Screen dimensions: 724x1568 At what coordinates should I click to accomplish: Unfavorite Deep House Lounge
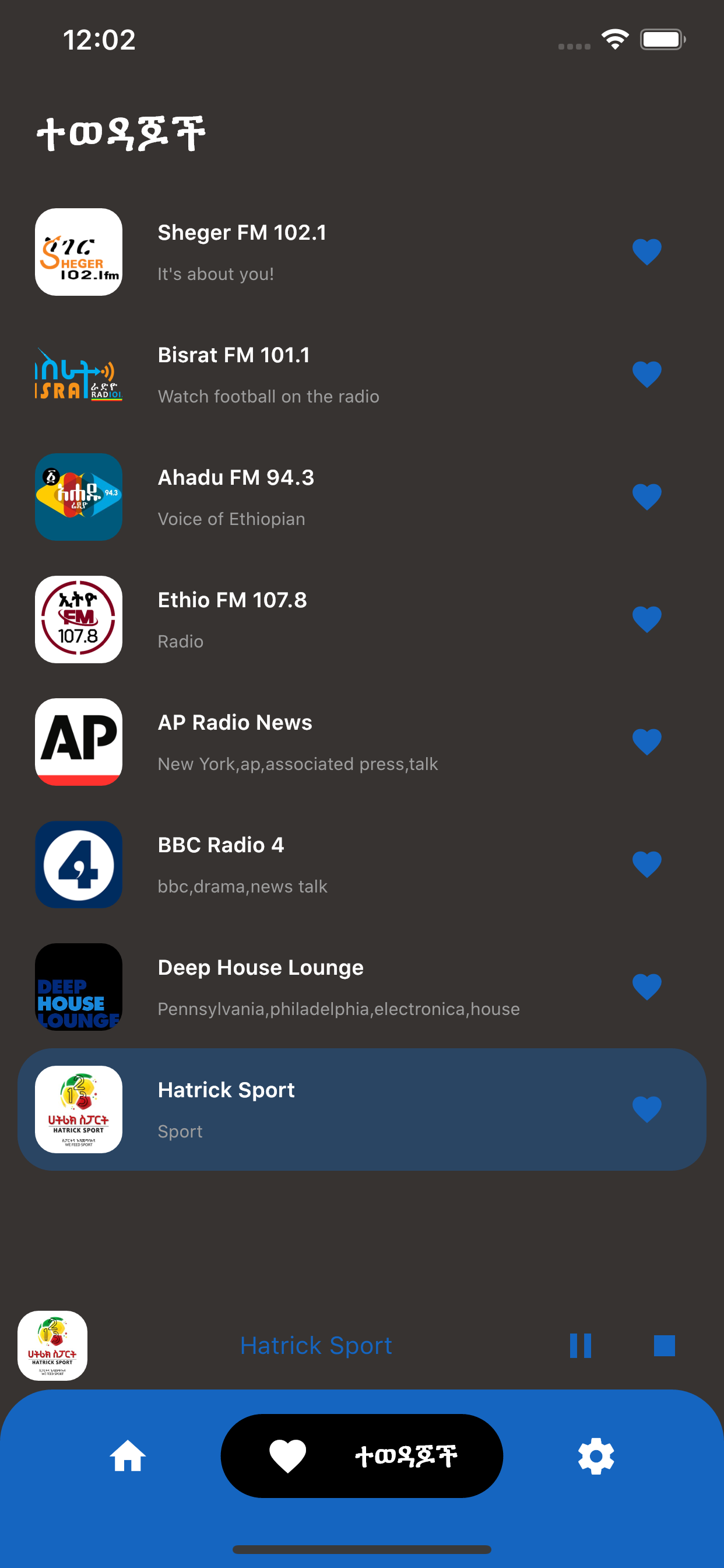[646, 986]
